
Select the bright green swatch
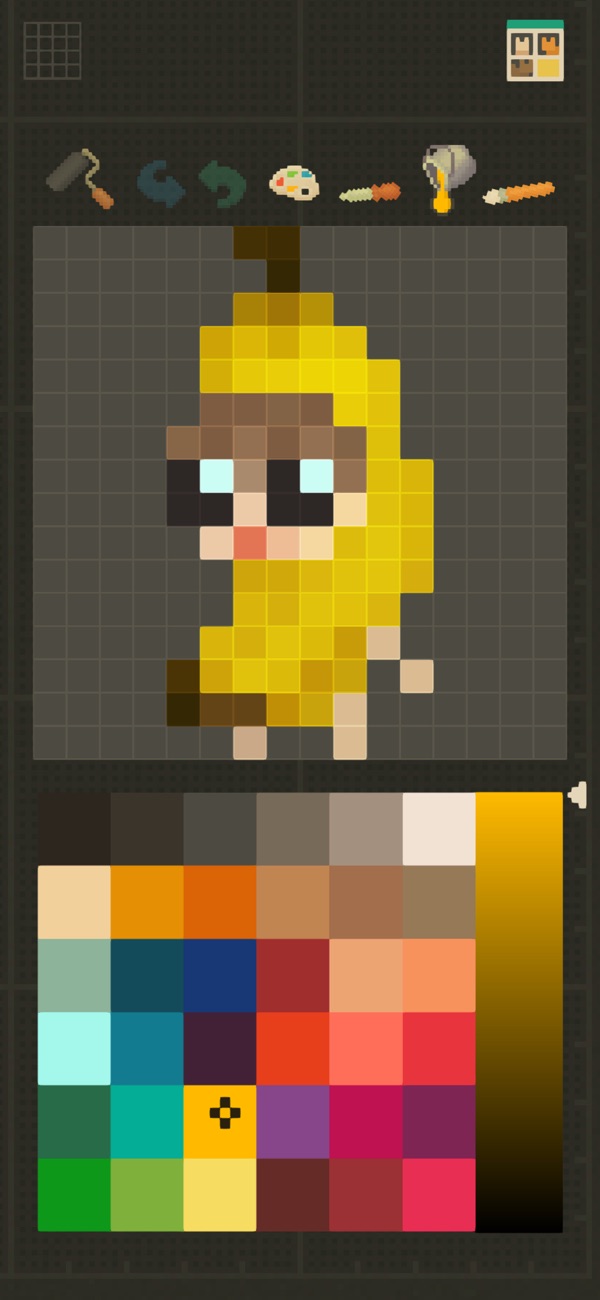pyautogui.click(x=74, y=1194)
